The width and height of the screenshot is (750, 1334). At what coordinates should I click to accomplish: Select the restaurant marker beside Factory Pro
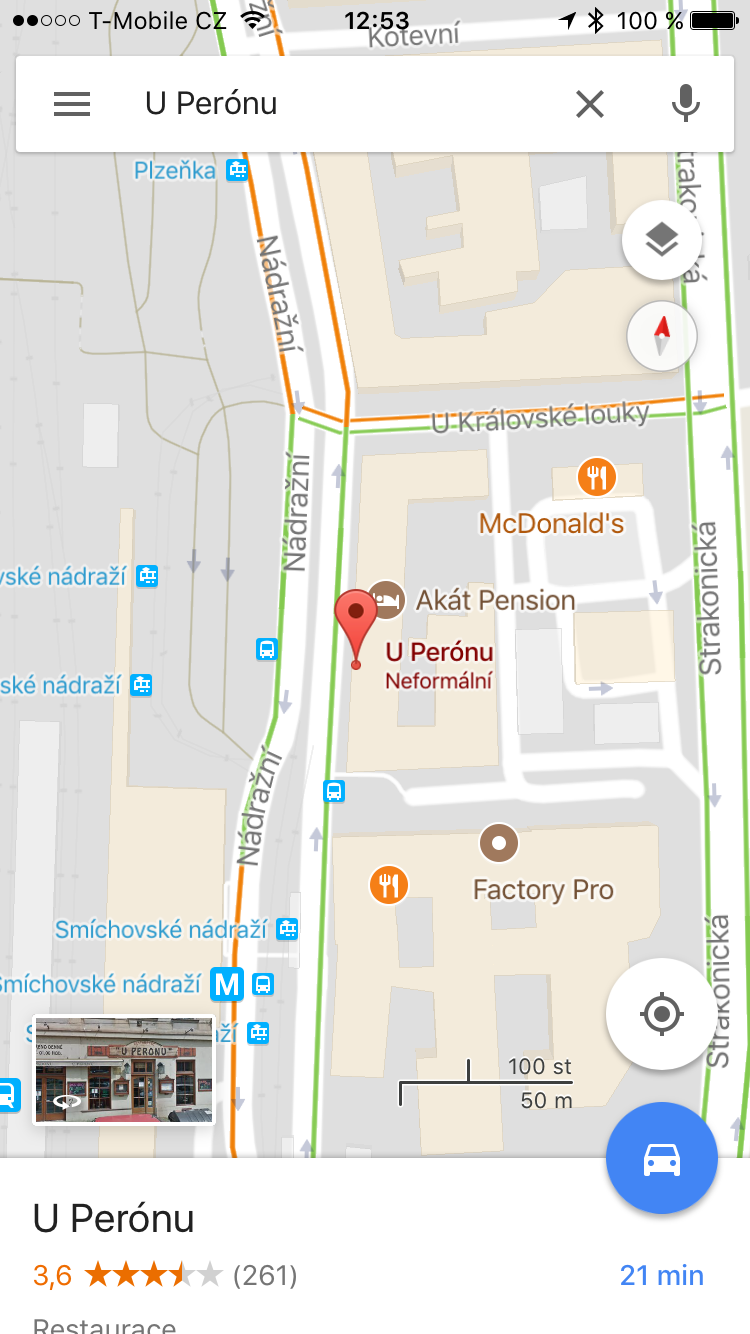388,885
